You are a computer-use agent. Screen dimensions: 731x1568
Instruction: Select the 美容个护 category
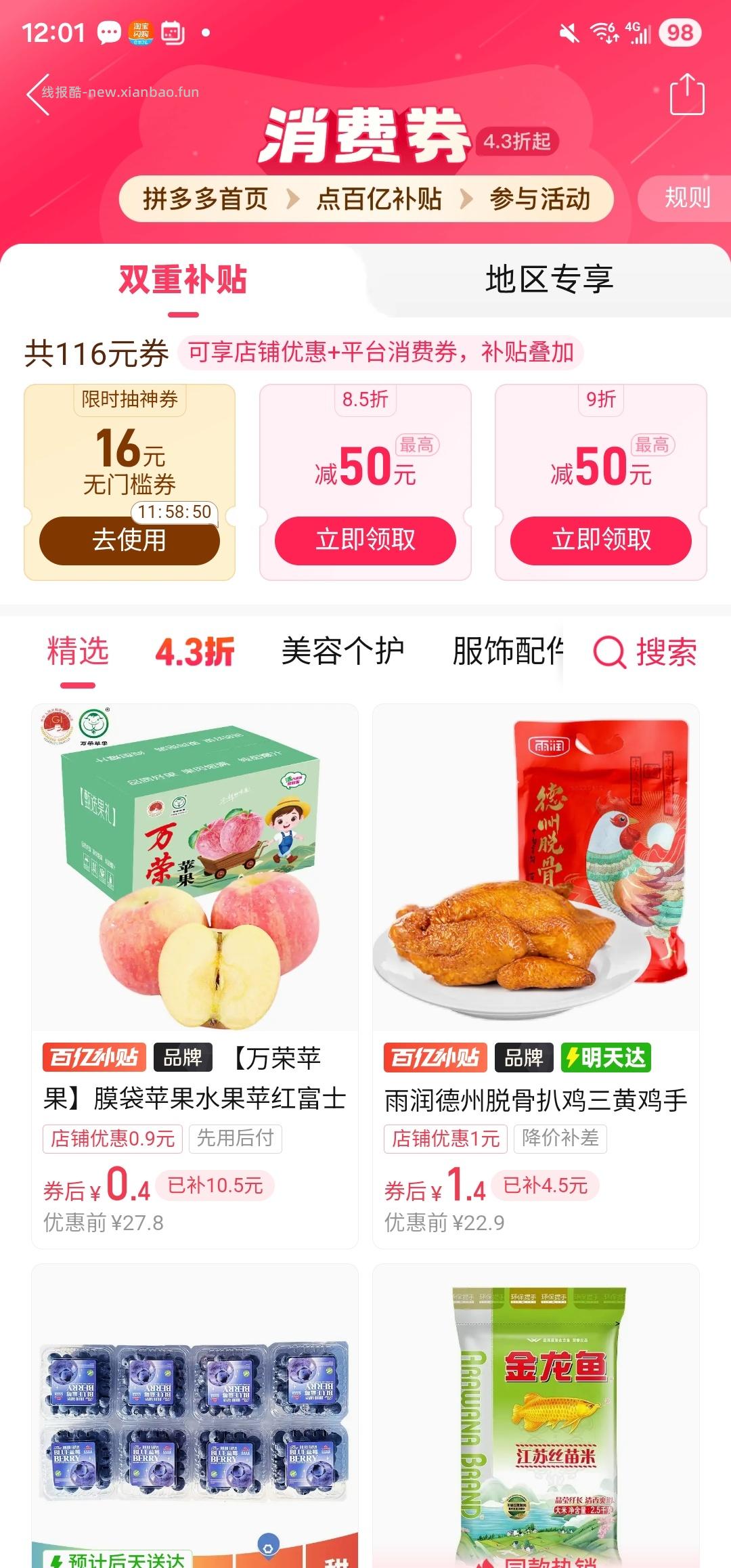[x=342, y=651]
